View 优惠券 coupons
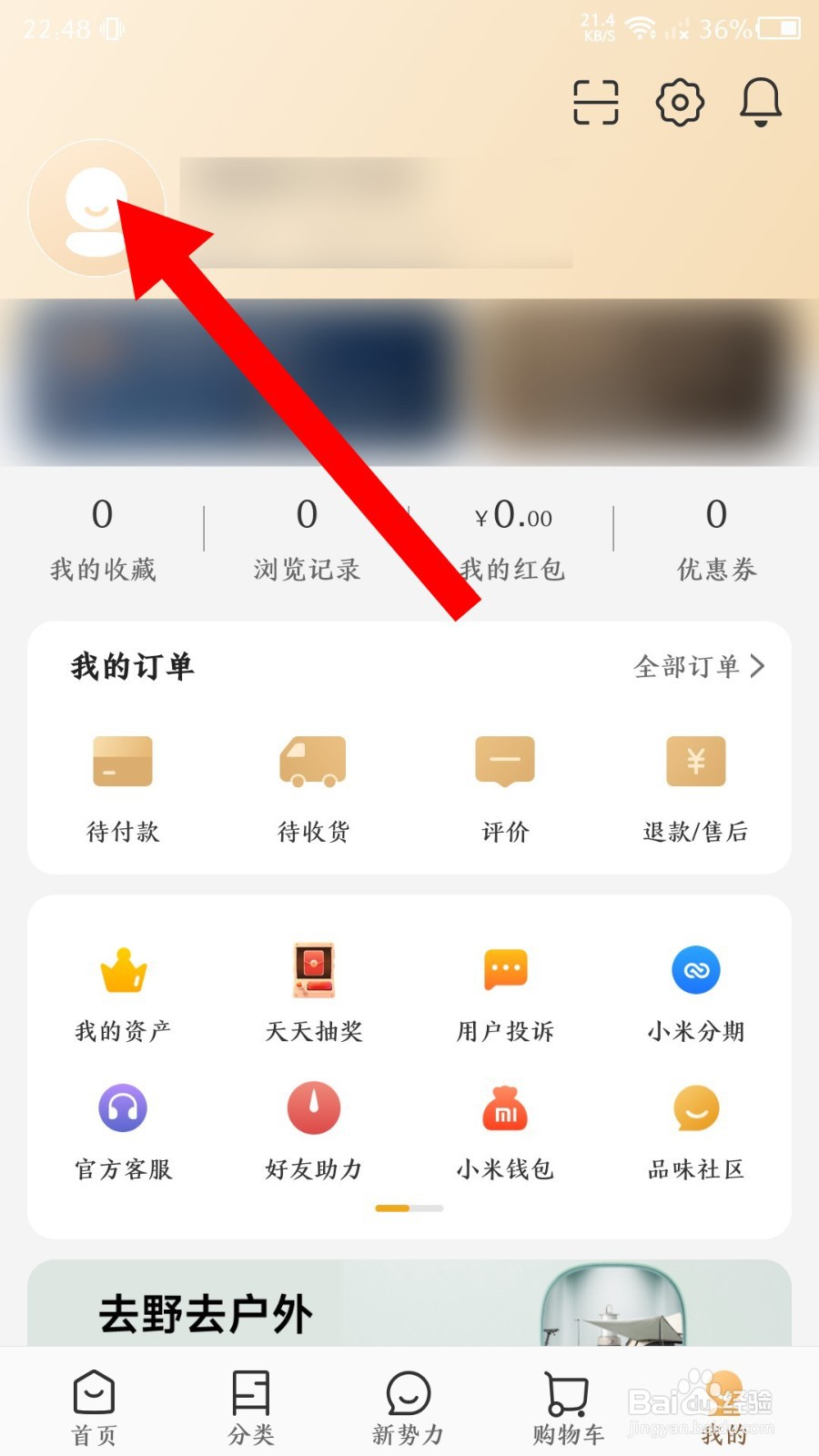The width and height of the screenshot is (819, 1456). tap(717, 541)
